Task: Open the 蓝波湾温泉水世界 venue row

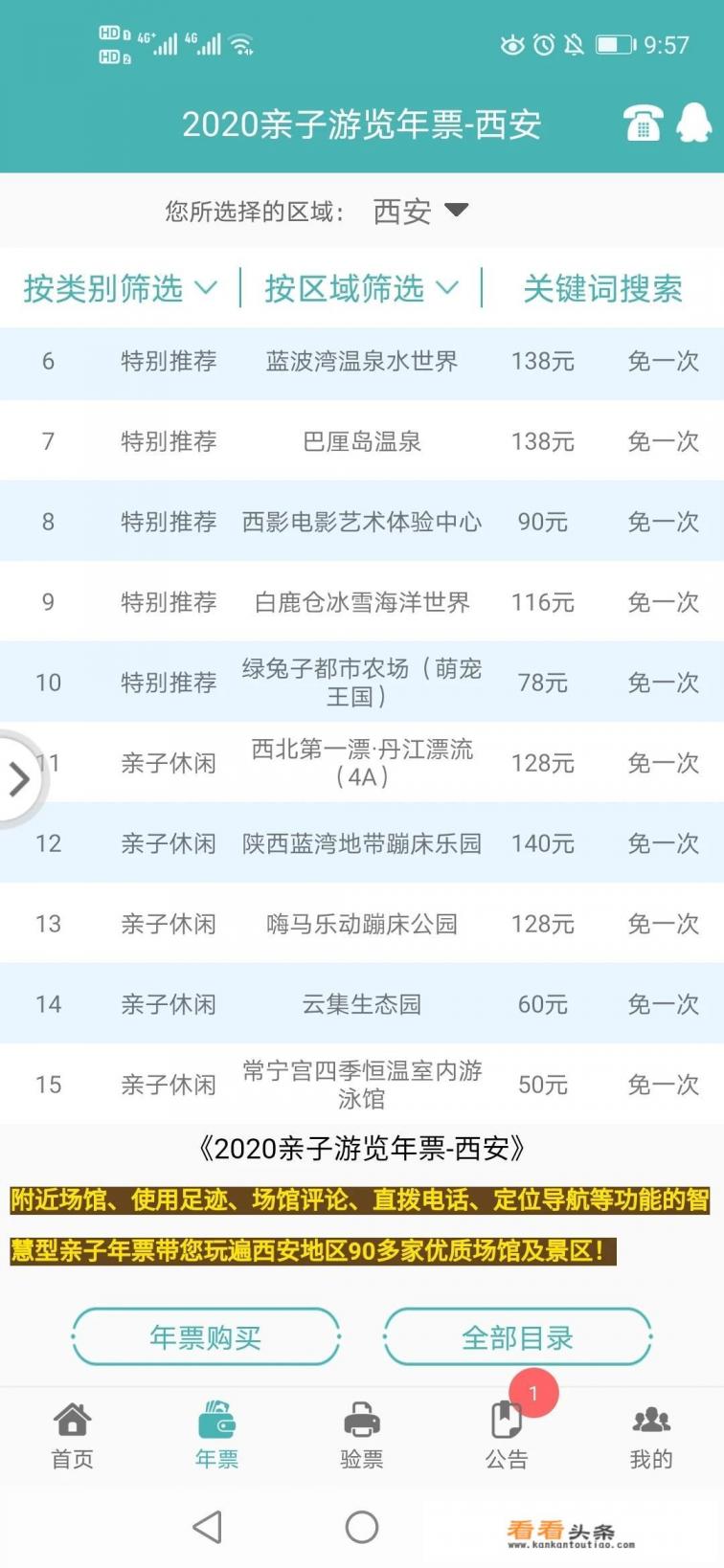Action: pos(362,361)
